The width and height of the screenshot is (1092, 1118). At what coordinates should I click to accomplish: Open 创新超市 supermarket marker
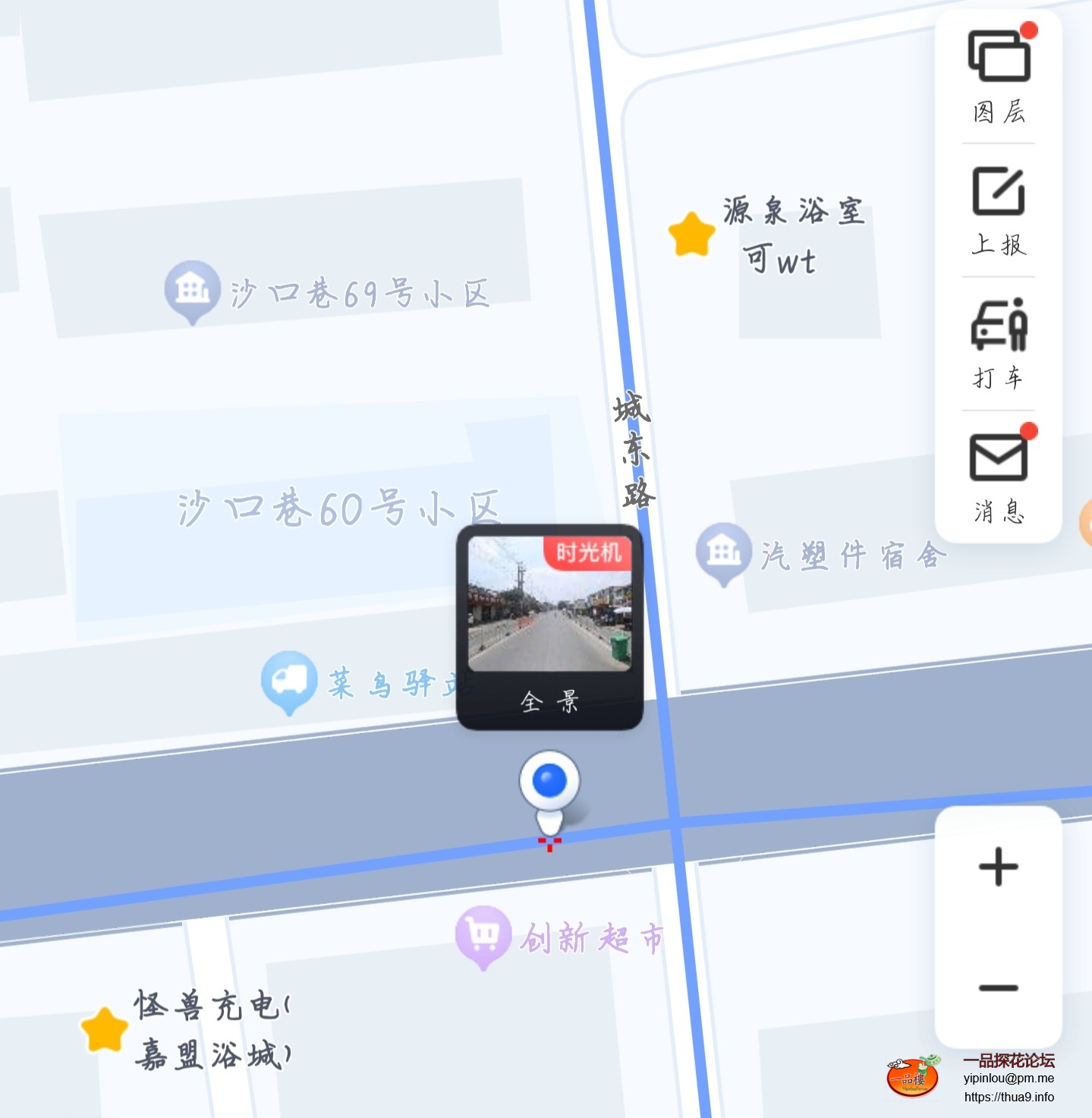click(483, 935)
